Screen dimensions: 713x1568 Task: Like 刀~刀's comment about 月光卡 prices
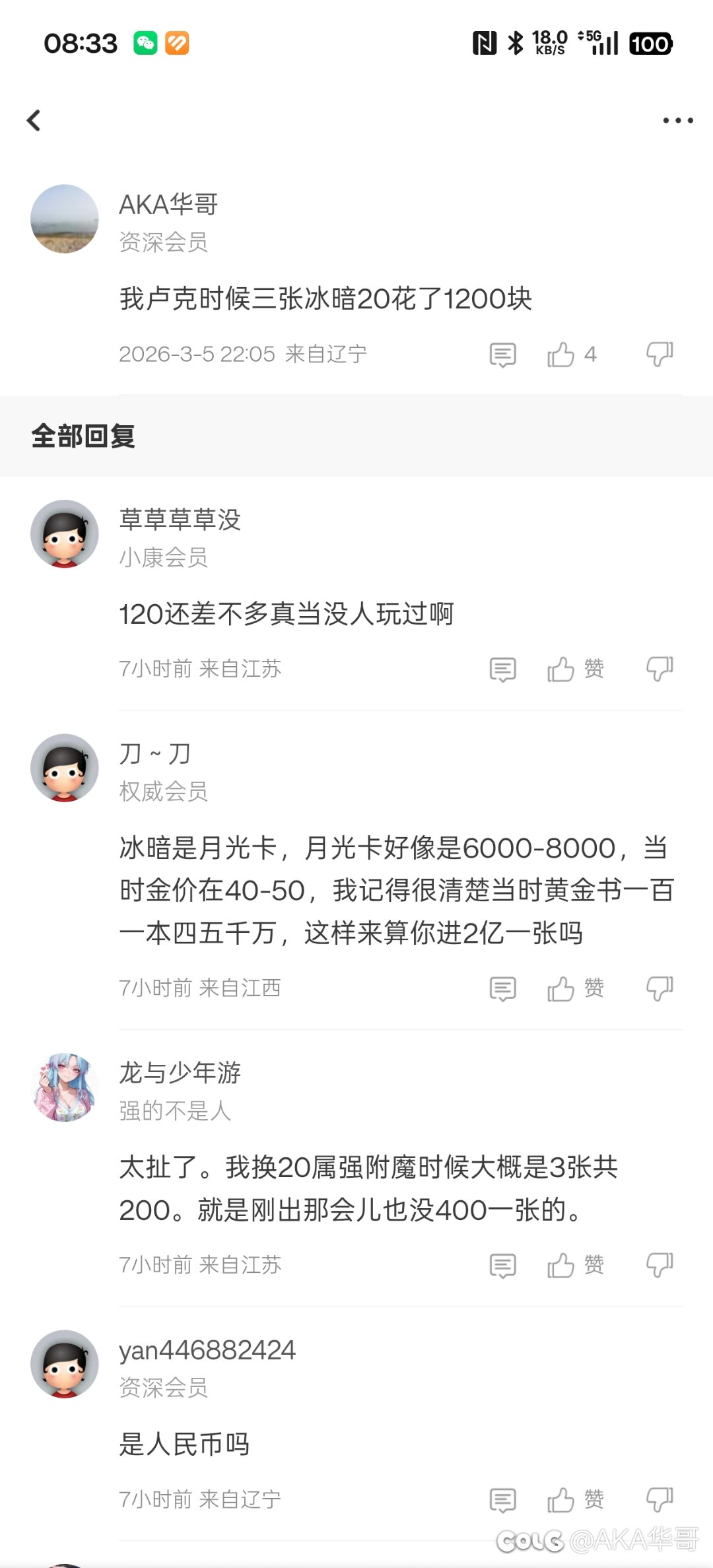(562, 988)
